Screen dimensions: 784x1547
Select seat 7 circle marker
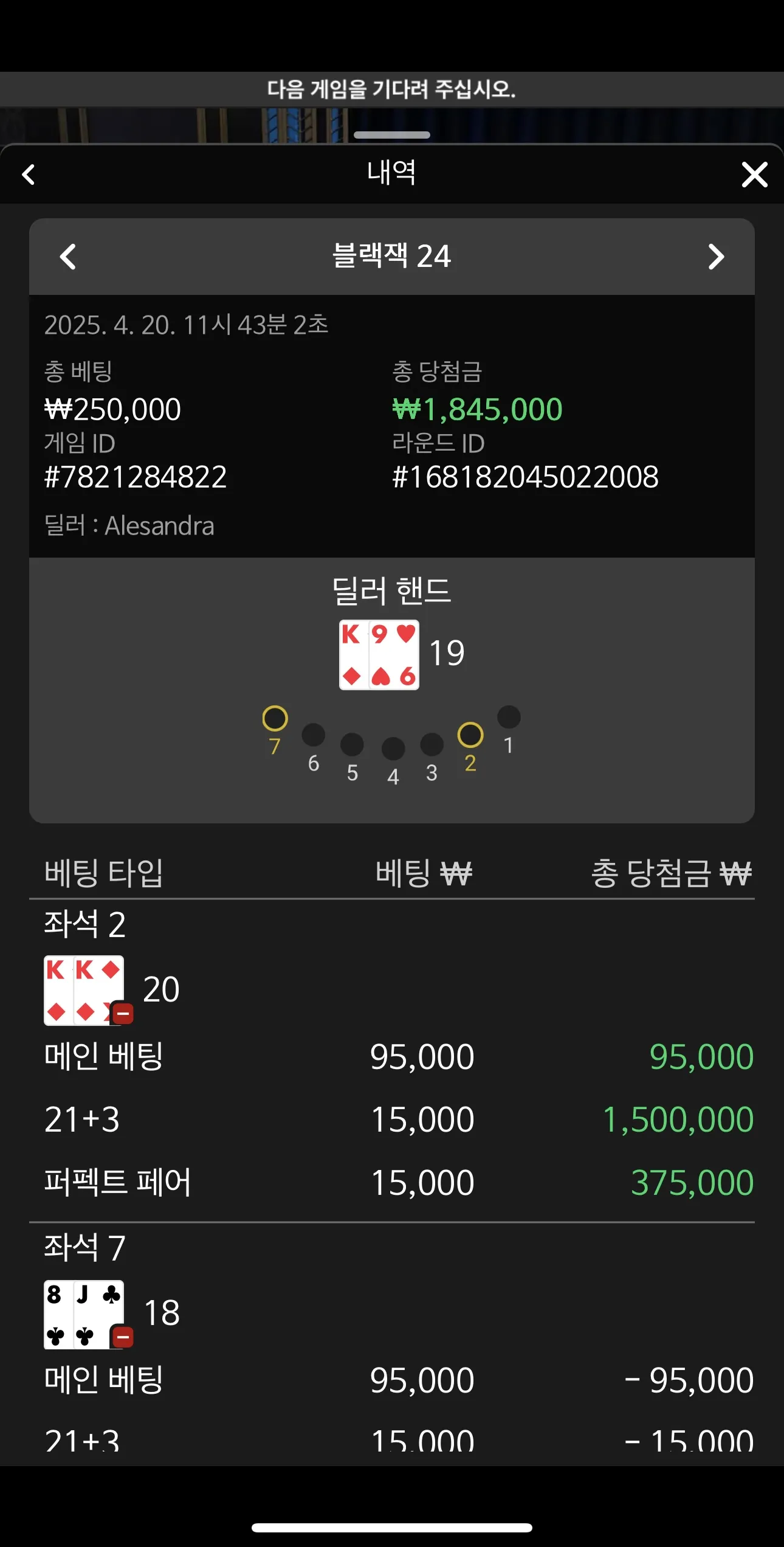click(x=275, y=718)
